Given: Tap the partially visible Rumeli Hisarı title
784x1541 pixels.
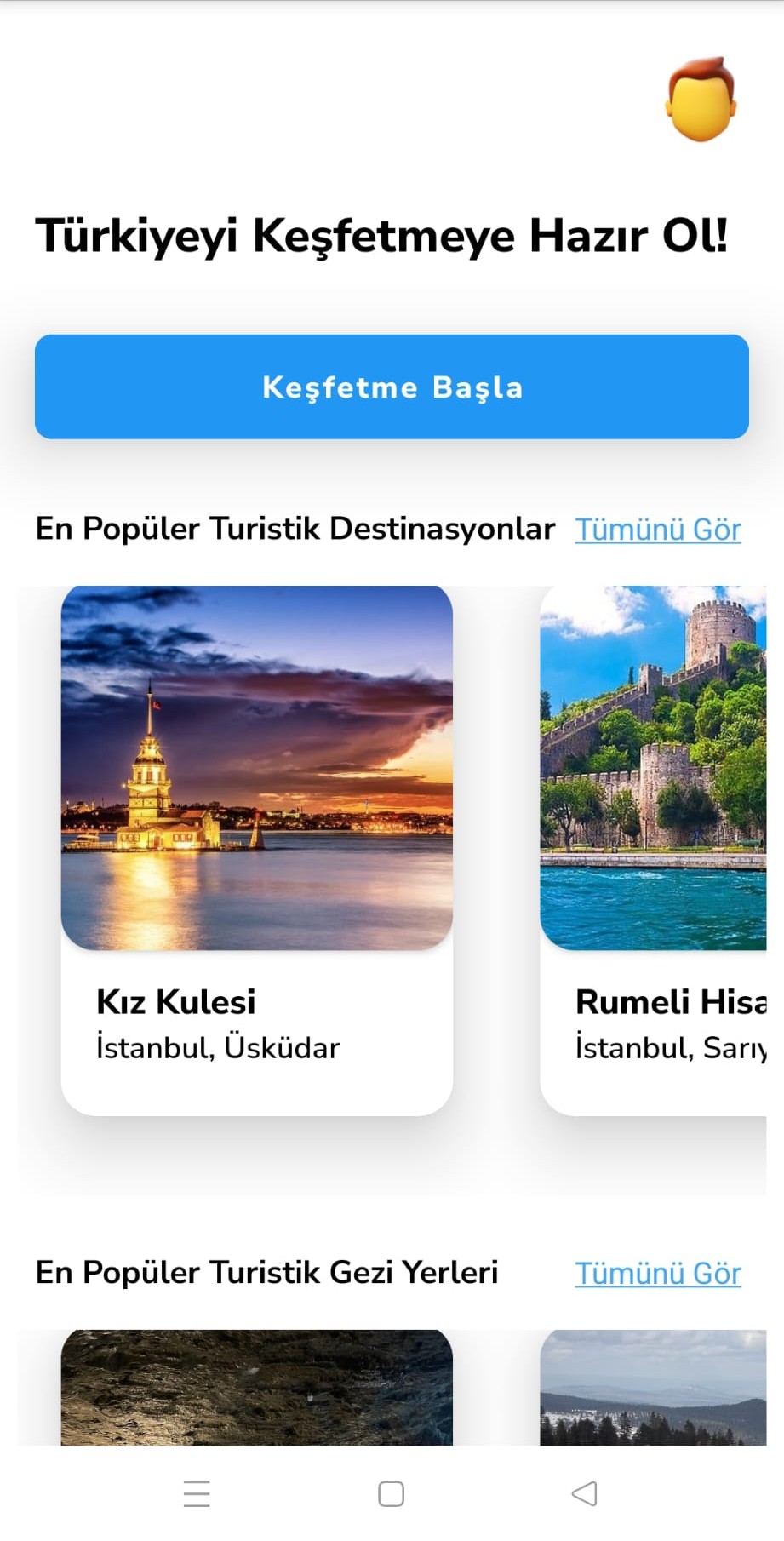Looking at the screenshot, I should (672, 1001).
